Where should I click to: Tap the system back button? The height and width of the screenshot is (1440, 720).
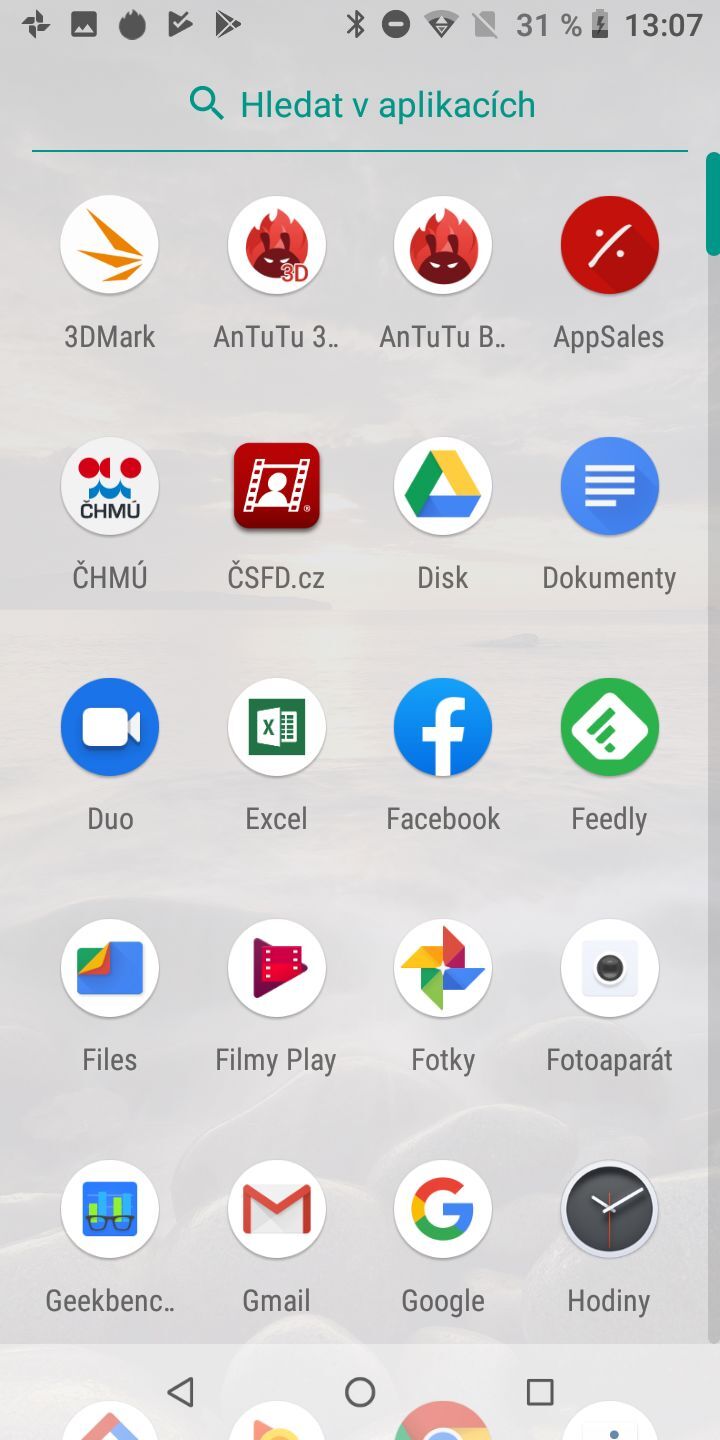(180, 1392)
